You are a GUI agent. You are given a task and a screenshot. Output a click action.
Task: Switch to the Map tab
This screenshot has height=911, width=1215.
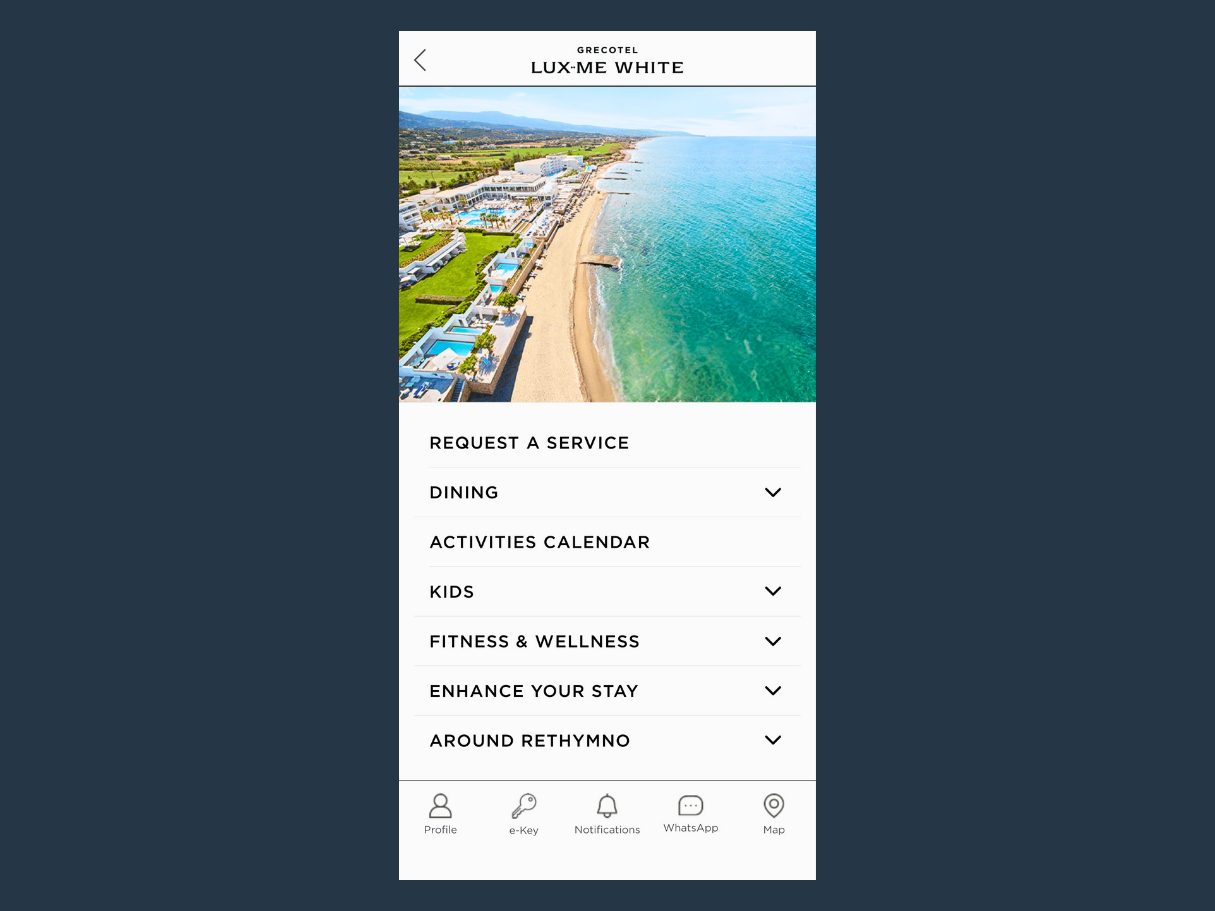[773, 814]
